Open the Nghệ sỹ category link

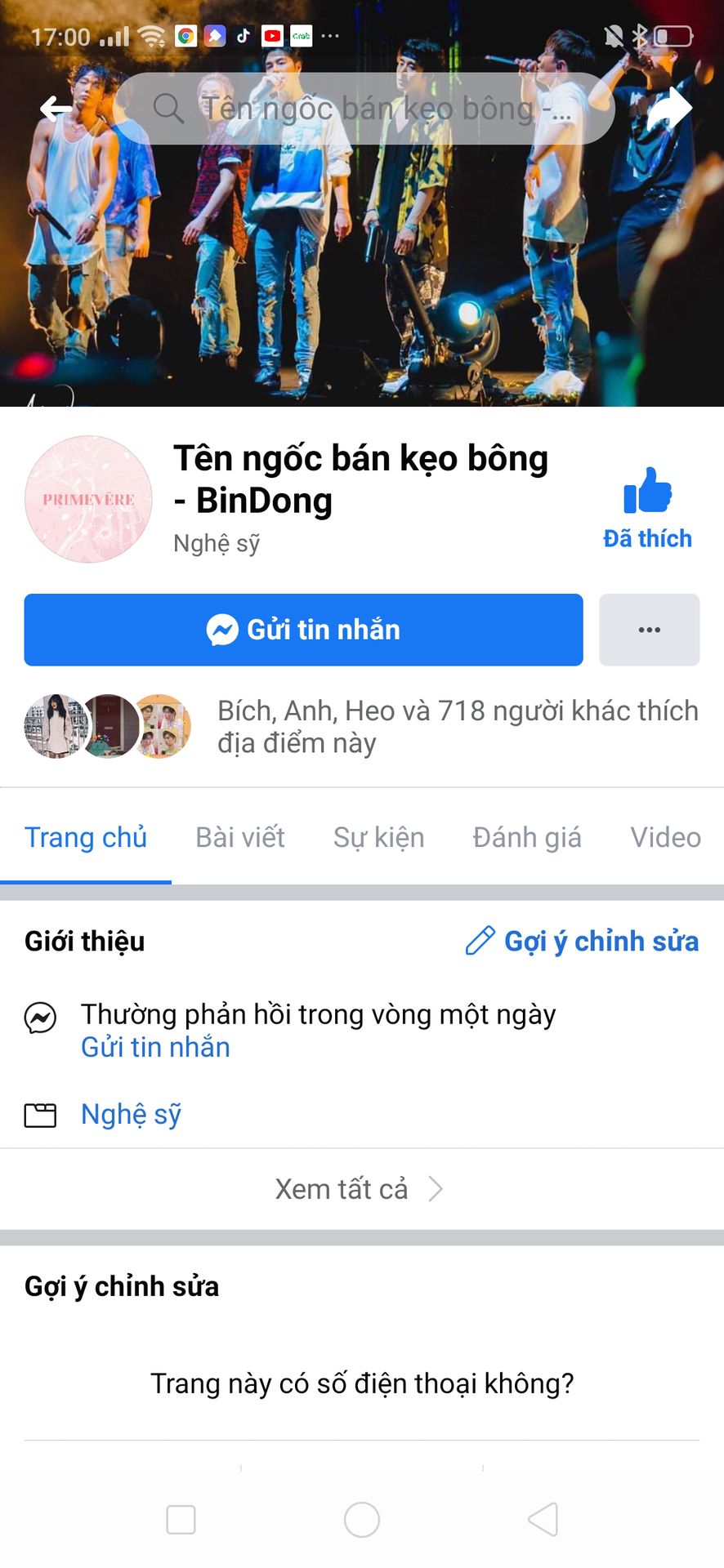[x=131, y=1114]
